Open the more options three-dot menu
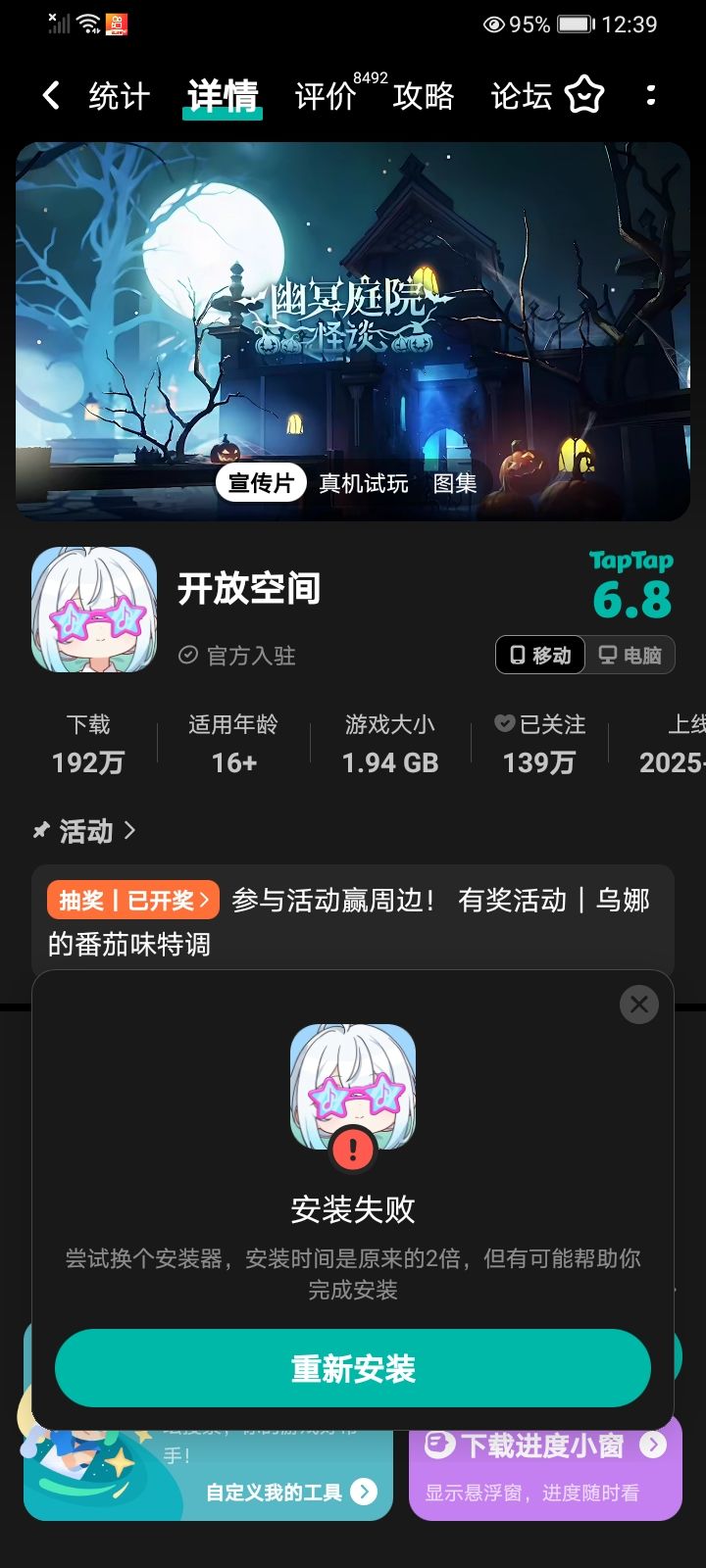The height and width of the screenshot is (1568, 706). click(x=651, y=95)
